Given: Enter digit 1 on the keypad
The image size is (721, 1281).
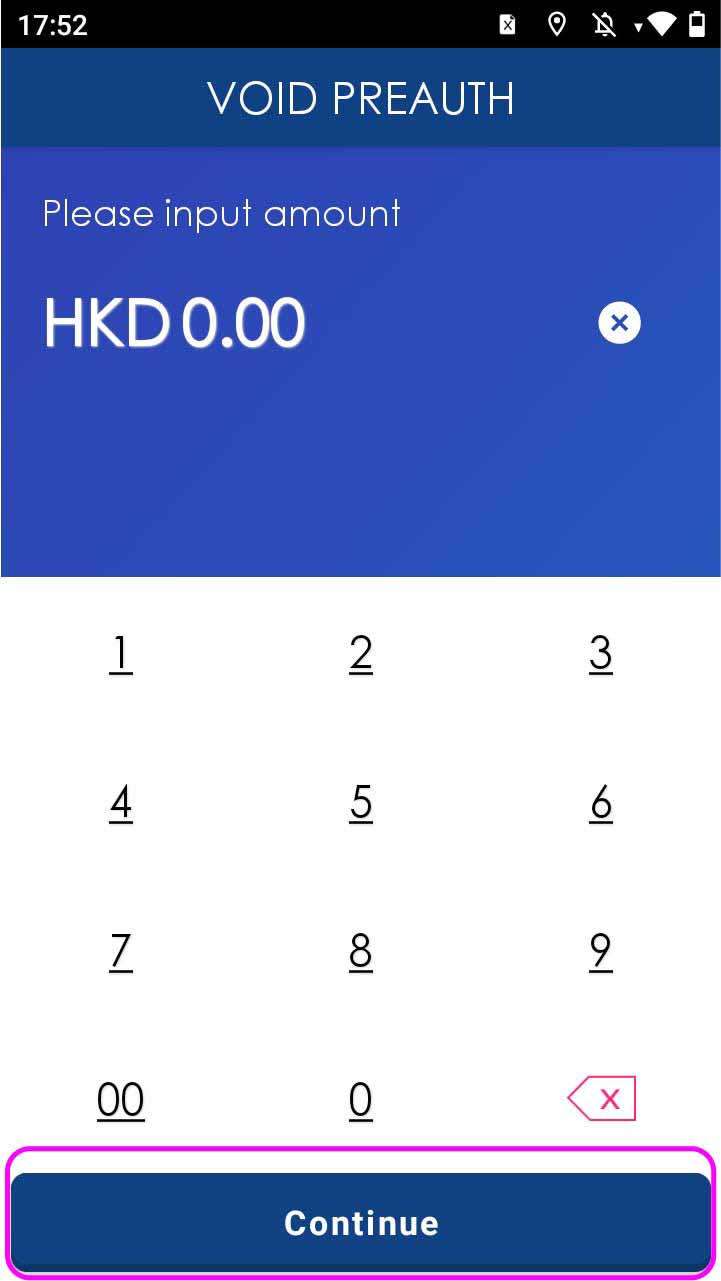Looking at the screenshot, I should pyautogui.click(x=121, y=653).
